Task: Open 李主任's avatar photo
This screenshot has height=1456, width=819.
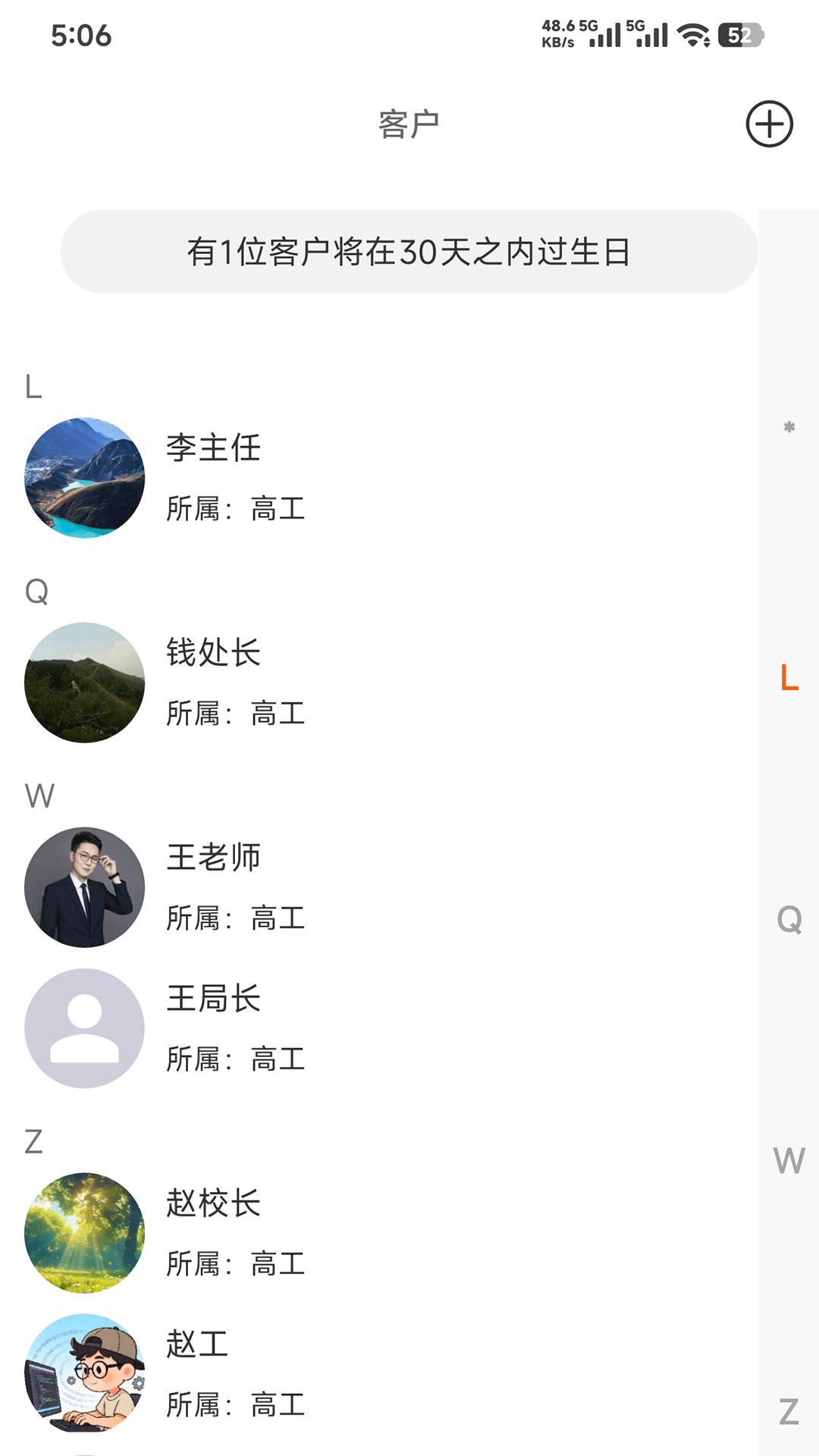Action: click(84, 476)
